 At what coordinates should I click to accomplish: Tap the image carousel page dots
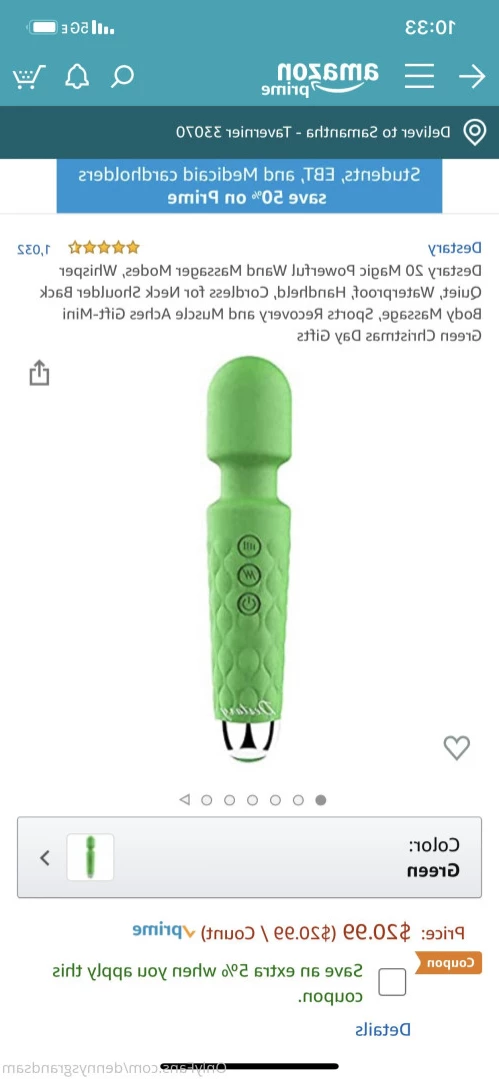point(253,800)
